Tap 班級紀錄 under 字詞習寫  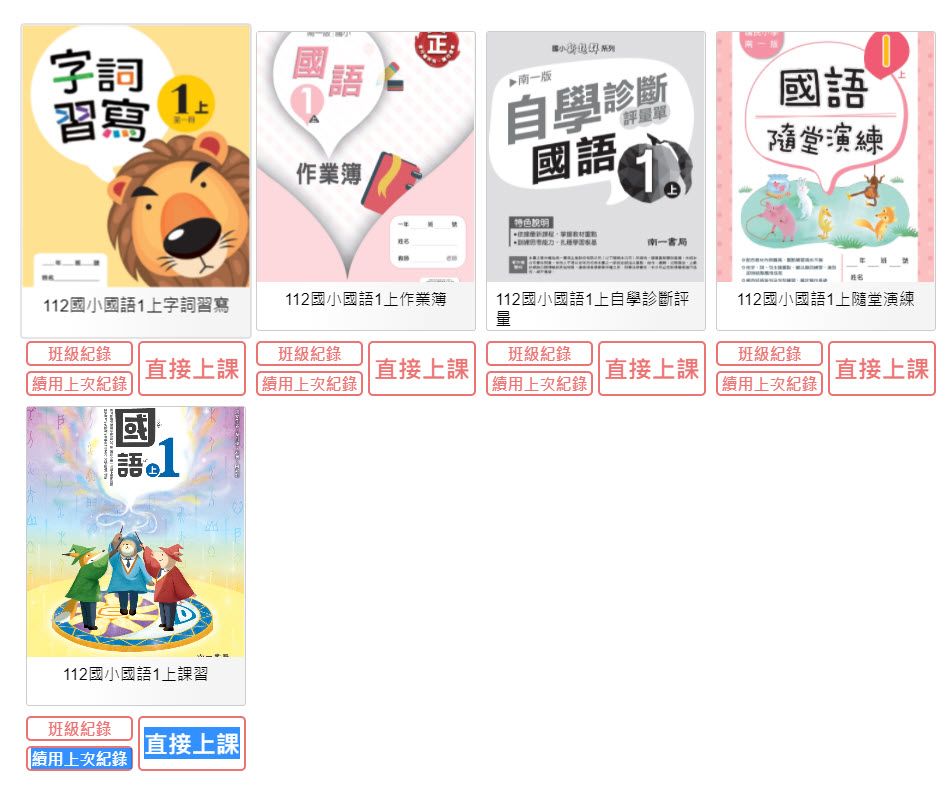point(79,354)
